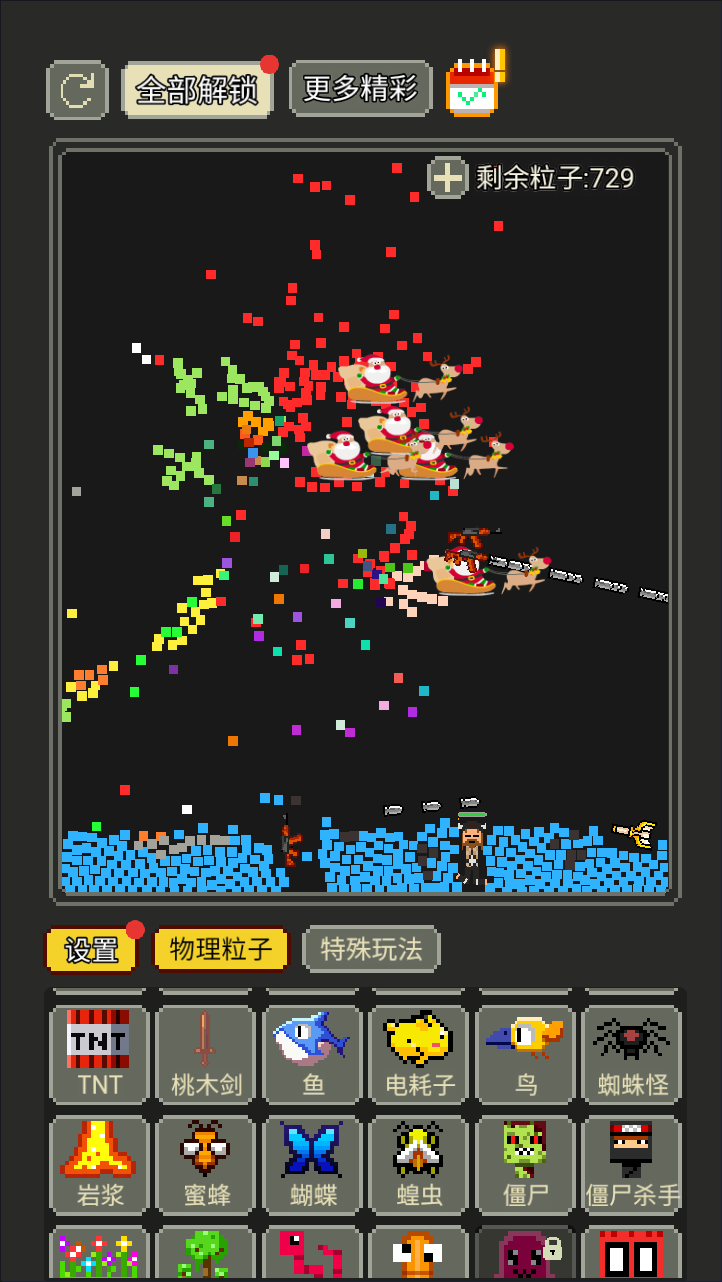Pick the 电耗子 particle
This screenshot has width=722, height=1282.
tap(419, 1054)
